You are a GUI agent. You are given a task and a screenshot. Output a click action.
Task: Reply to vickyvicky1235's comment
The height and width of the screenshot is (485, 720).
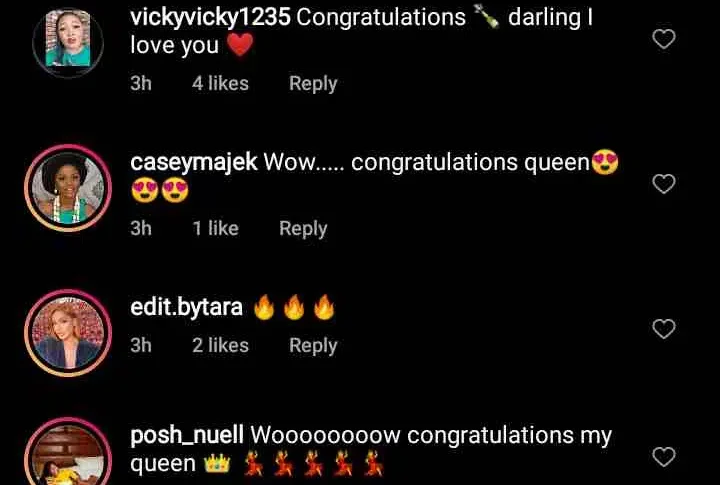[x=313, y=84]
